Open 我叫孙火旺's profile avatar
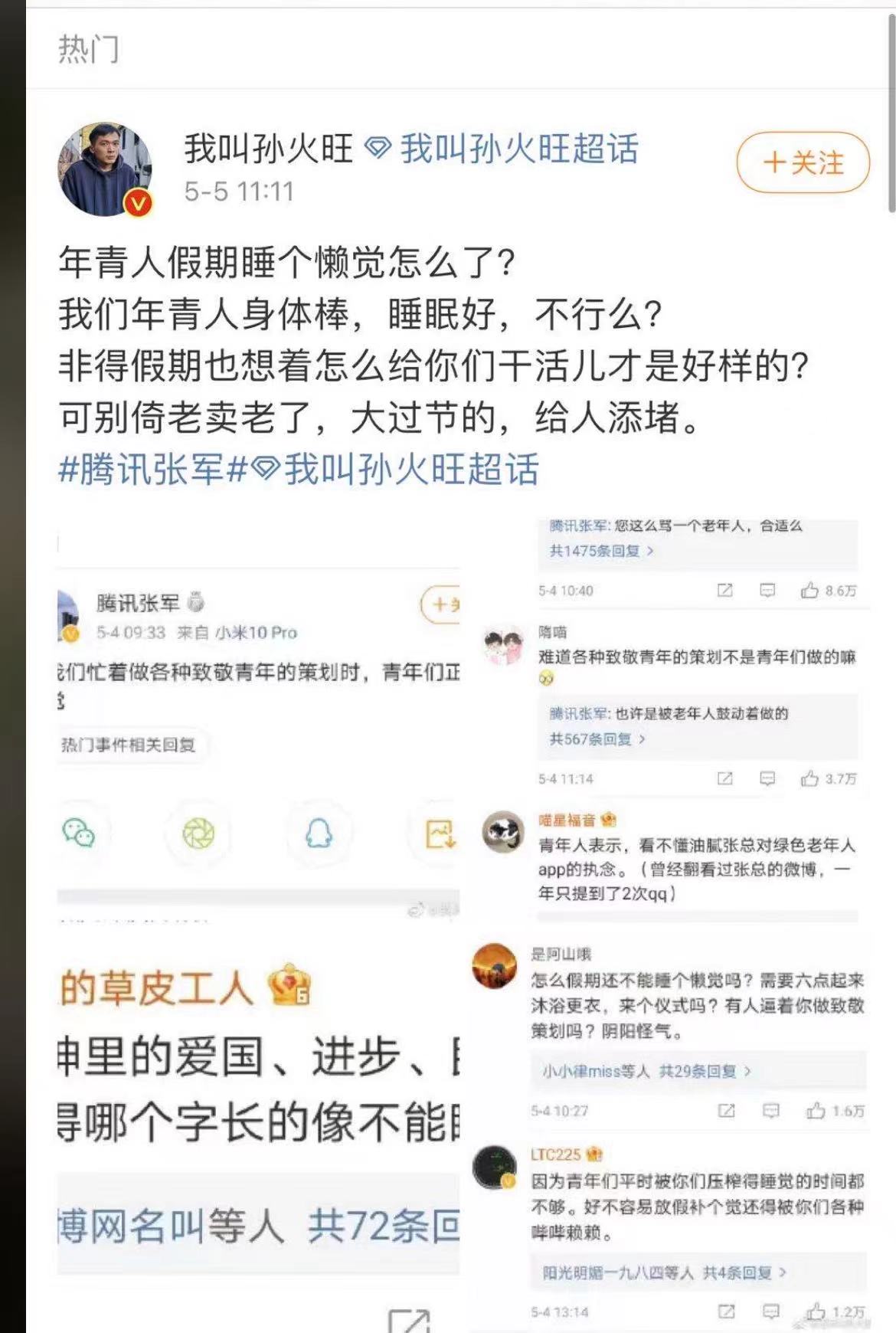The width and height of the screenshot is (896, 1333). coord(106,169)
